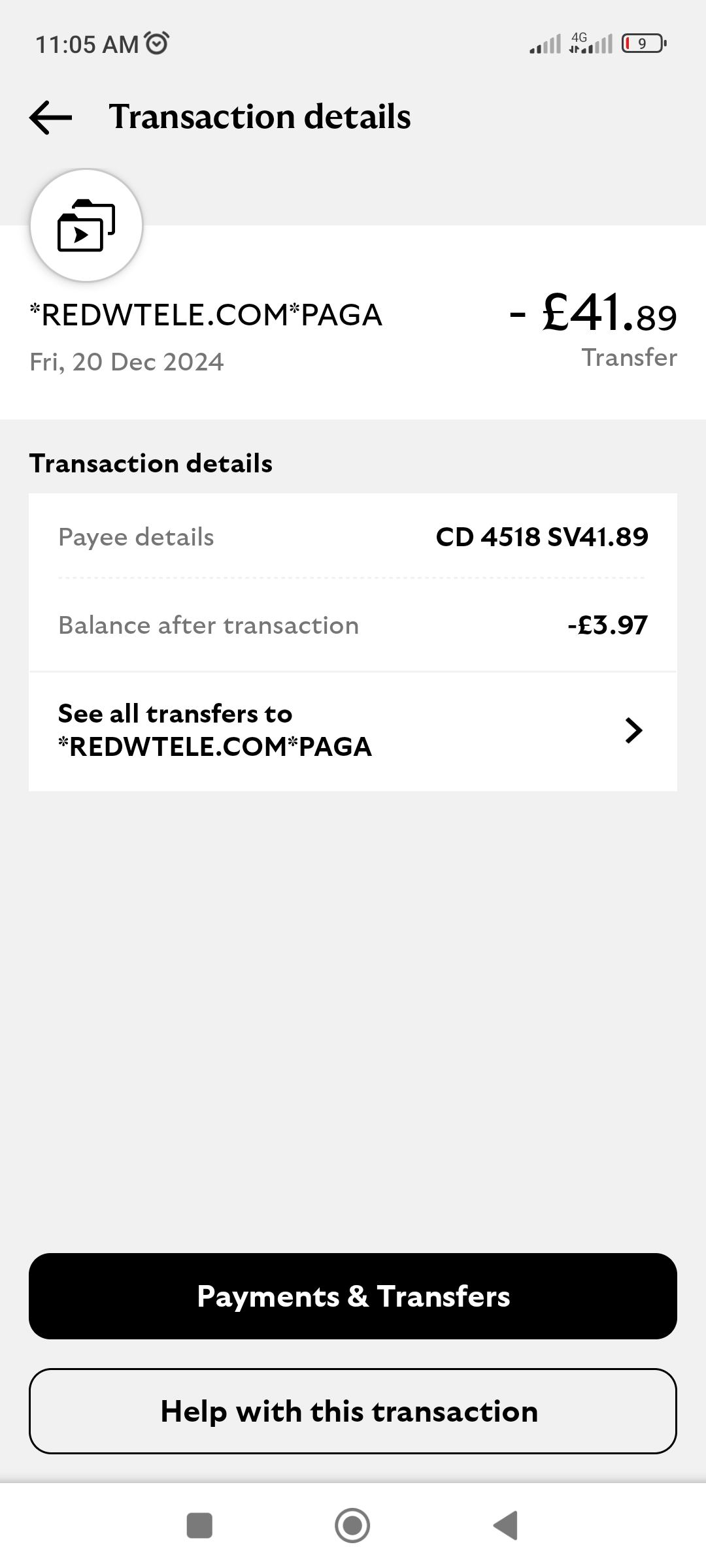Go back from Transaction details

pyautogui.click(x=50, y=118)
